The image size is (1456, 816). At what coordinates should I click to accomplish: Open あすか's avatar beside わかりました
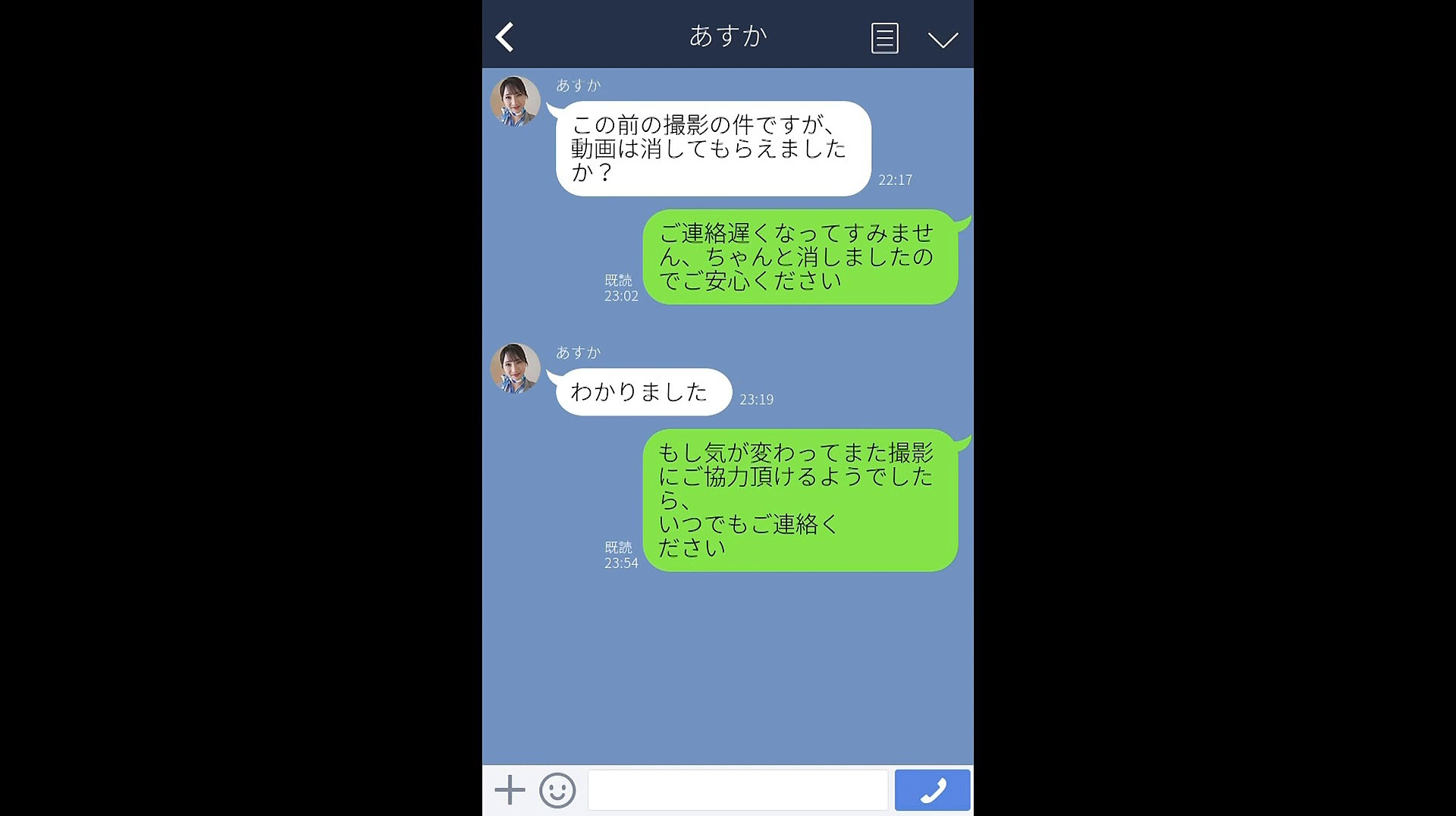(515, 369)
